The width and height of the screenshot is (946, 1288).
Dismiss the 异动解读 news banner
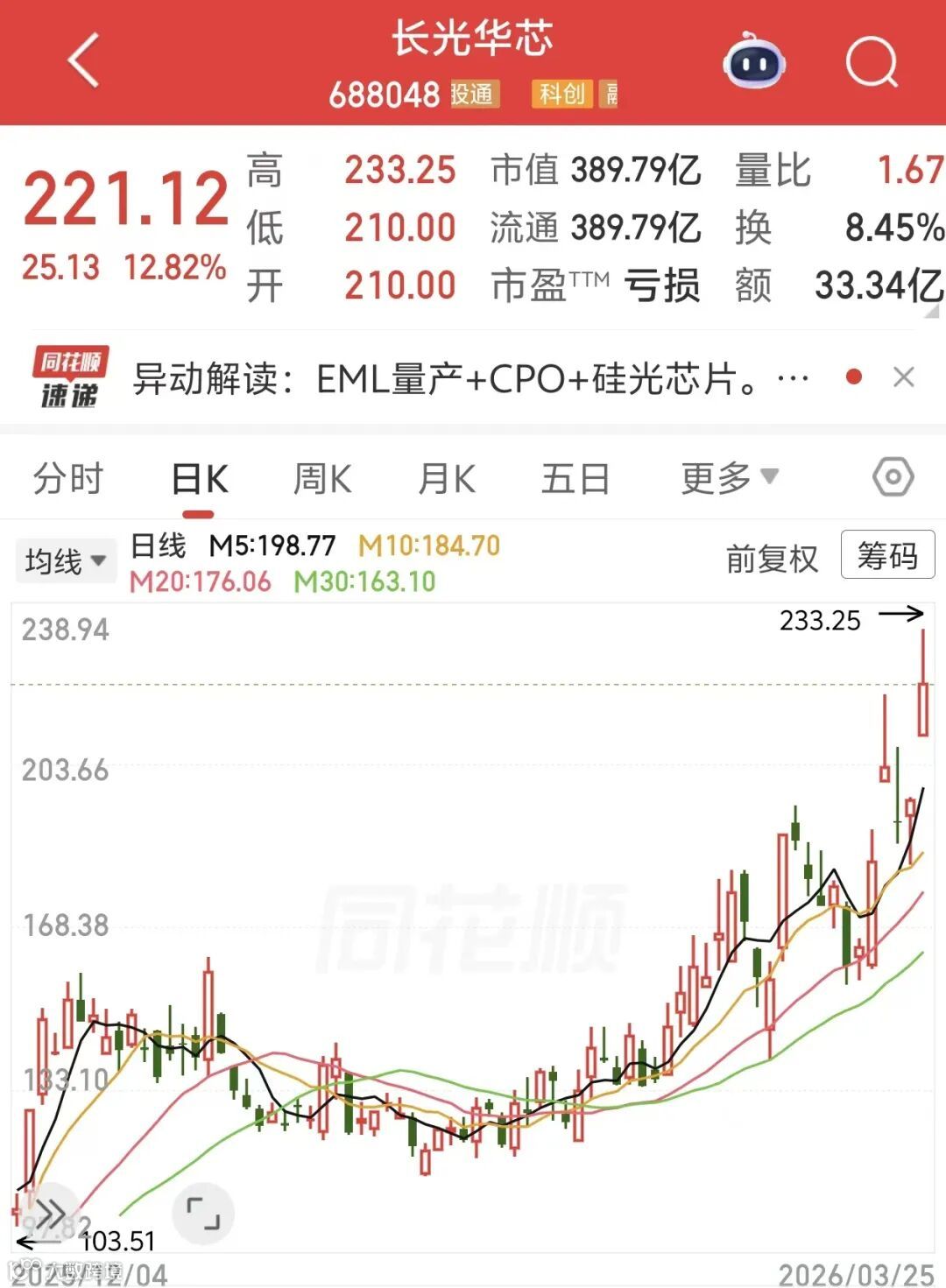point(903,377)
